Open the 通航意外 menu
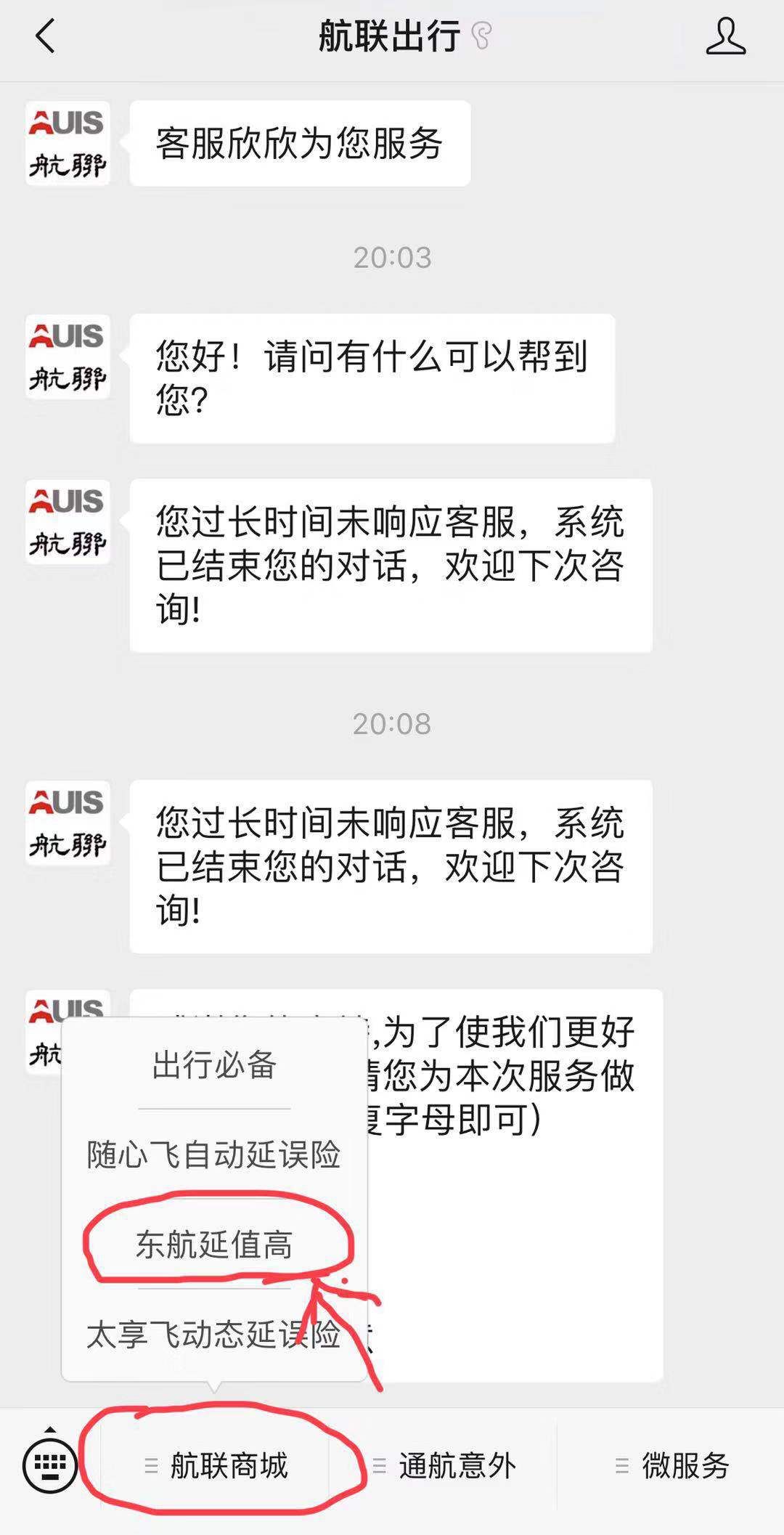Image resolution: width=784 pixels, height=1535 pixels. (443, 1465)
